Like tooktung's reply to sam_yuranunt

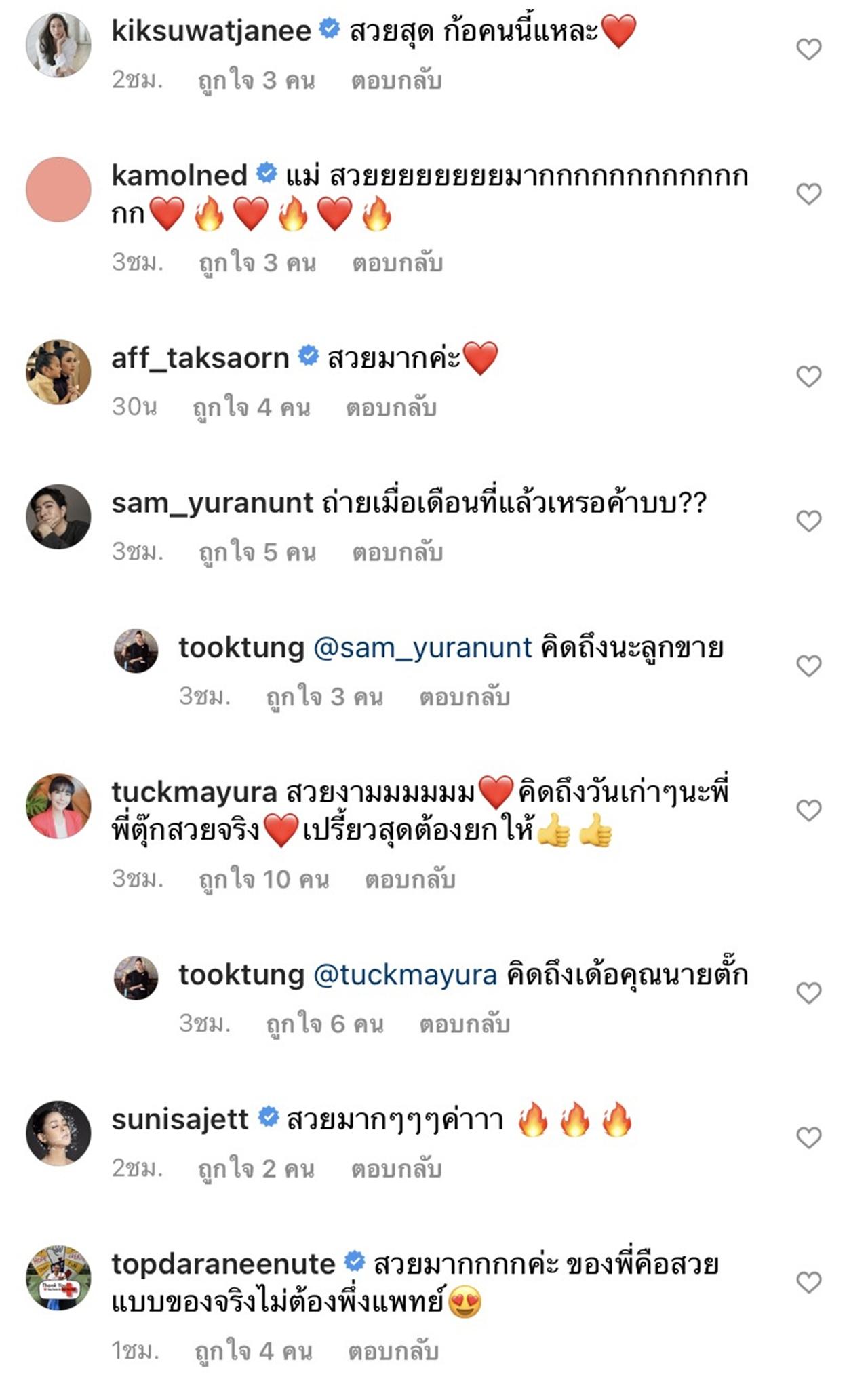click(808, 666)
